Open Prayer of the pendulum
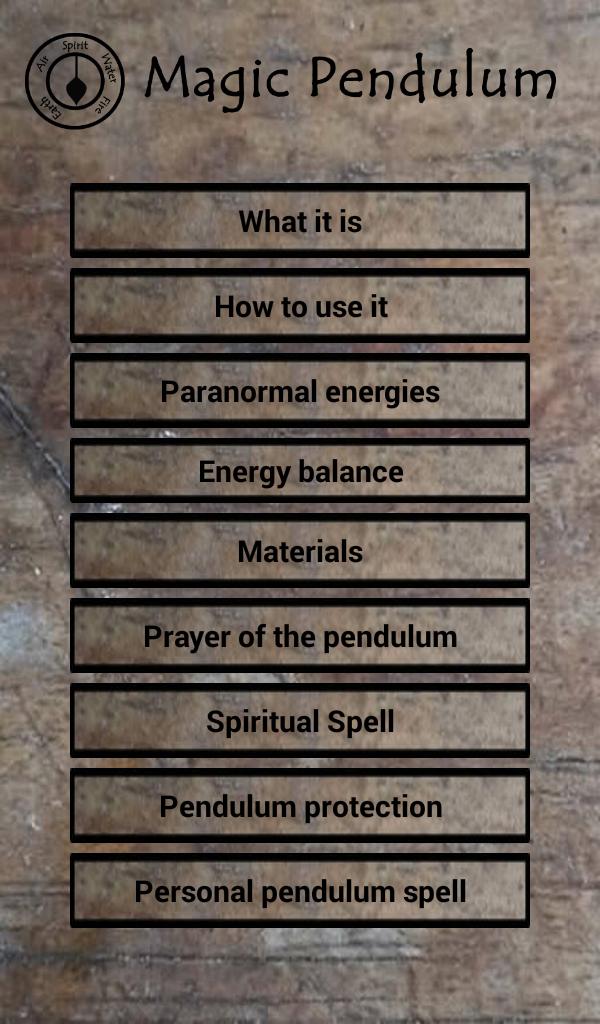 pyautogui.click(x=300, y=636)
